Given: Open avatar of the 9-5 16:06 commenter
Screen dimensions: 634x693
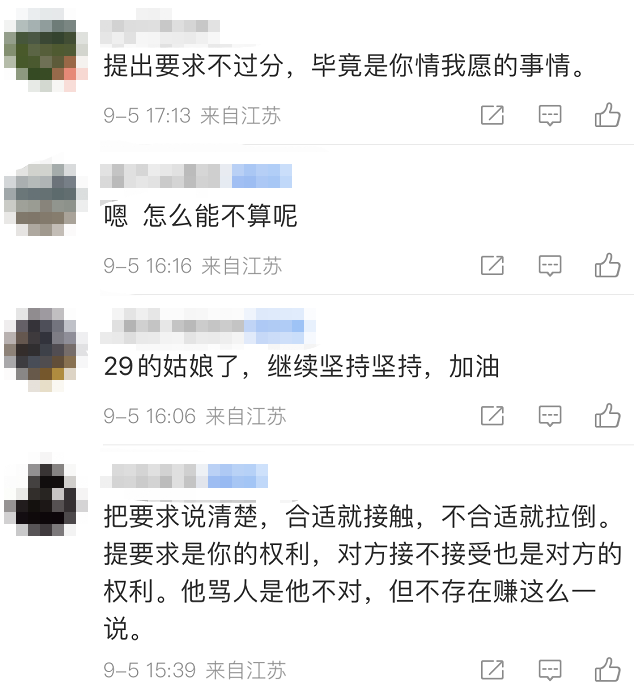Looking at the screenshot, I should [x=40, y=346].
